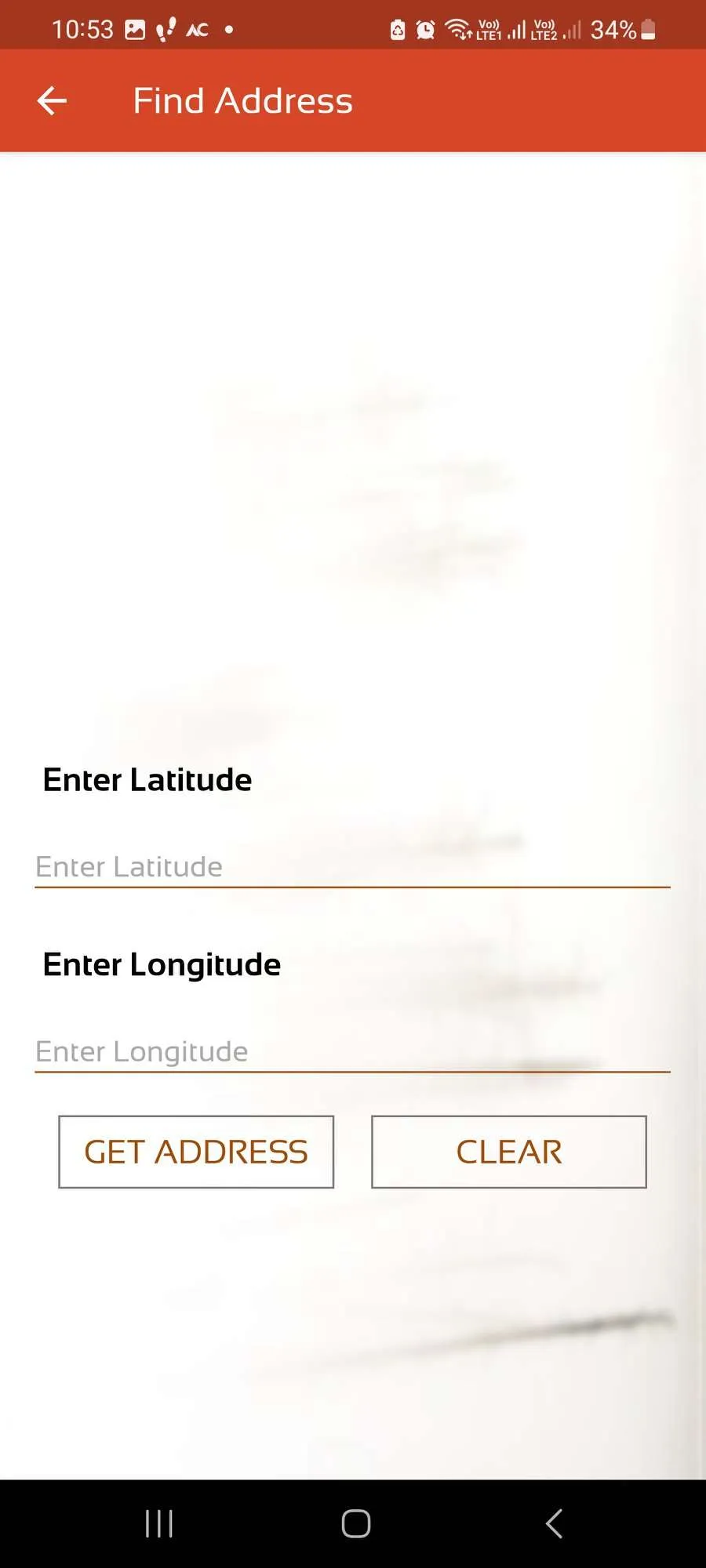Image resolution: width=706 pixels, height=1568 pixels.
Task: Tap the Find Address title text
Action: click(x=242, y=100)
